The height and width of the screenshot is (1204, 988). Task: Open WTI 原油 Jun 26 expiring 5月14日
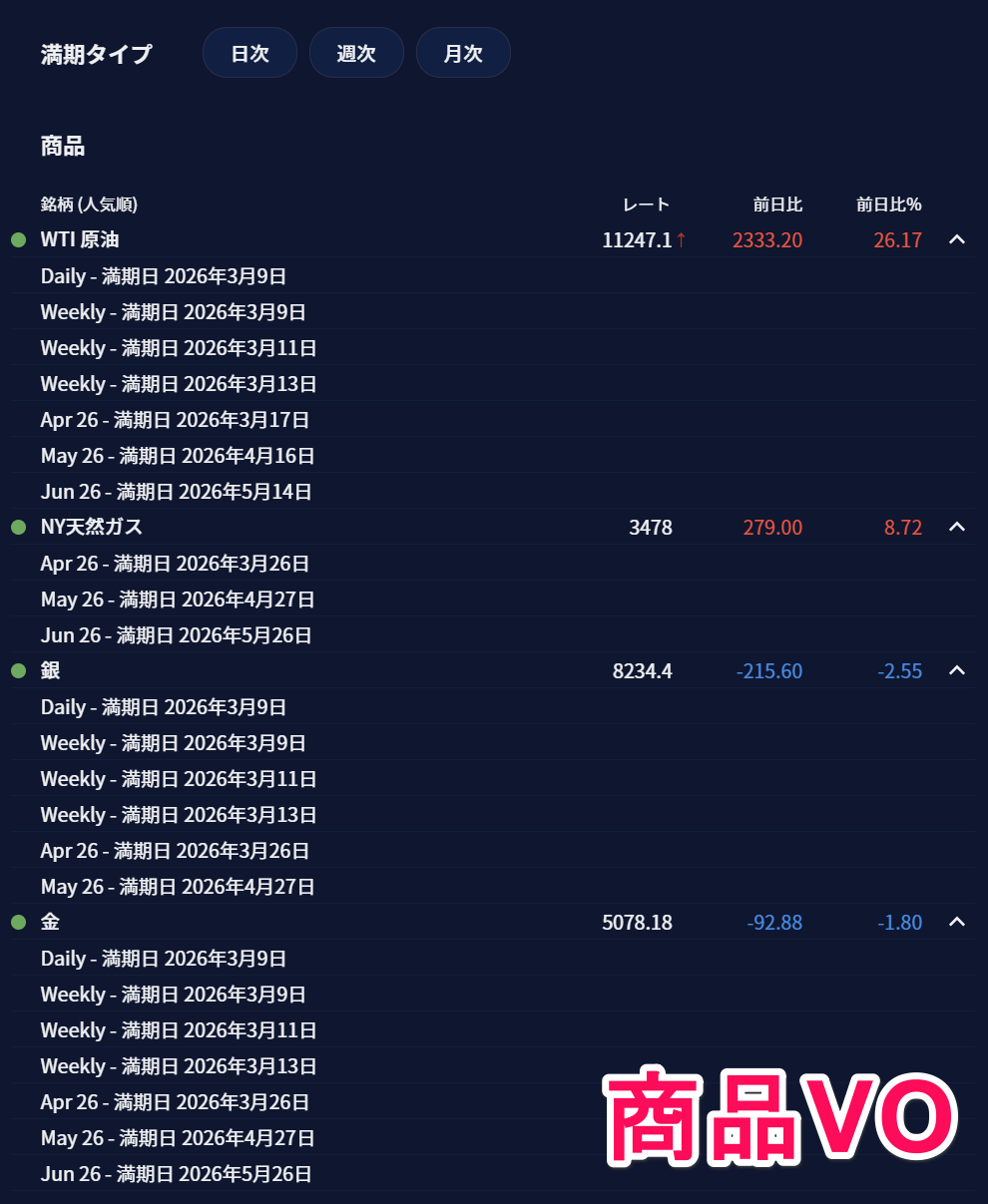[176, 492]
